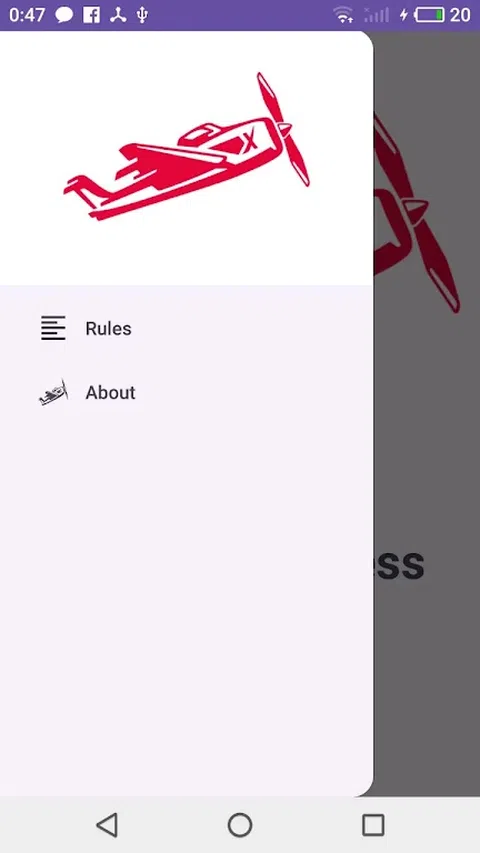Open the recent apps view
480x853 pixels.
[373, 825]
